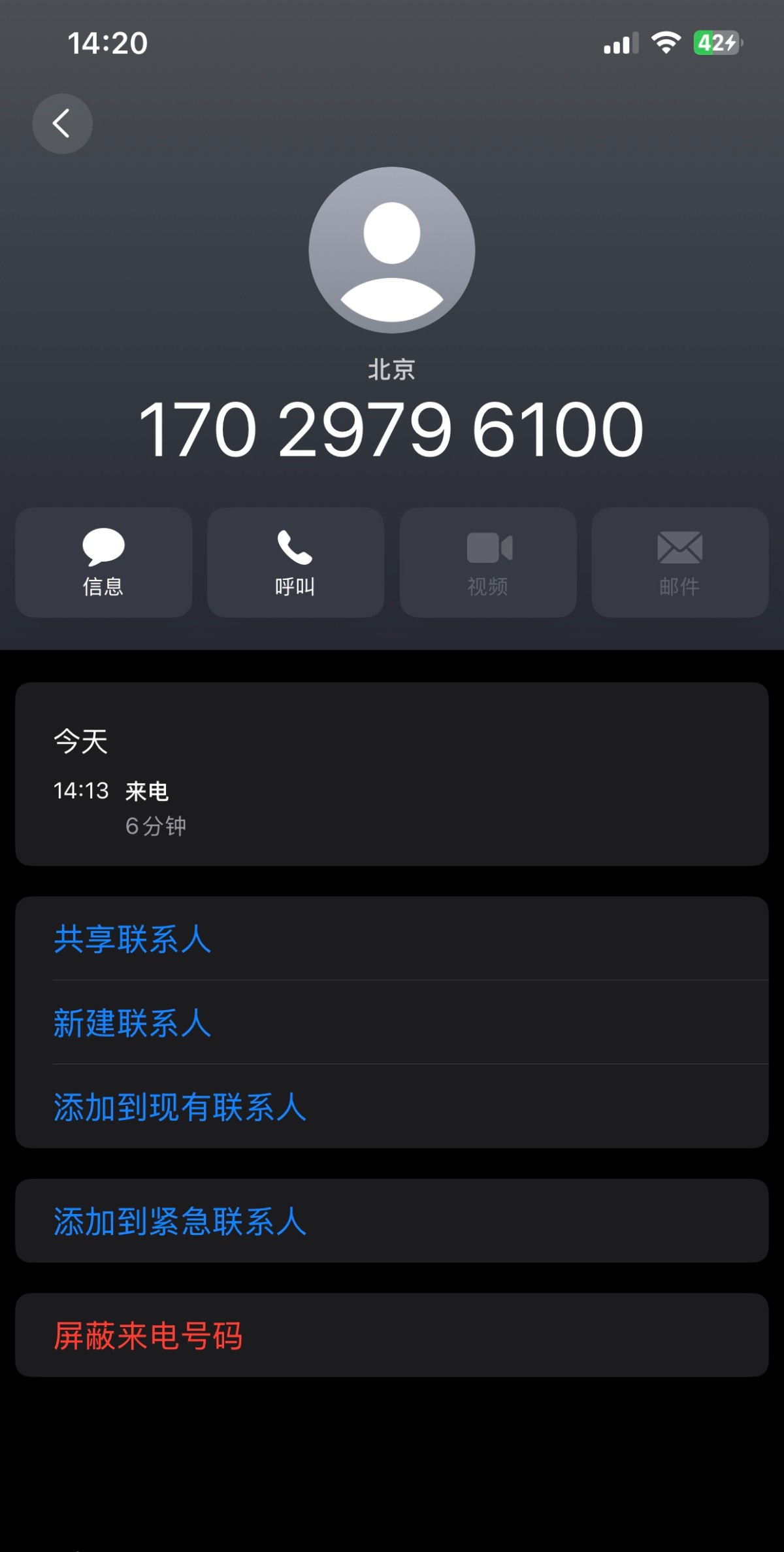Go back using the top-left arrow
784x1552 pixels.
pos(62,124)
